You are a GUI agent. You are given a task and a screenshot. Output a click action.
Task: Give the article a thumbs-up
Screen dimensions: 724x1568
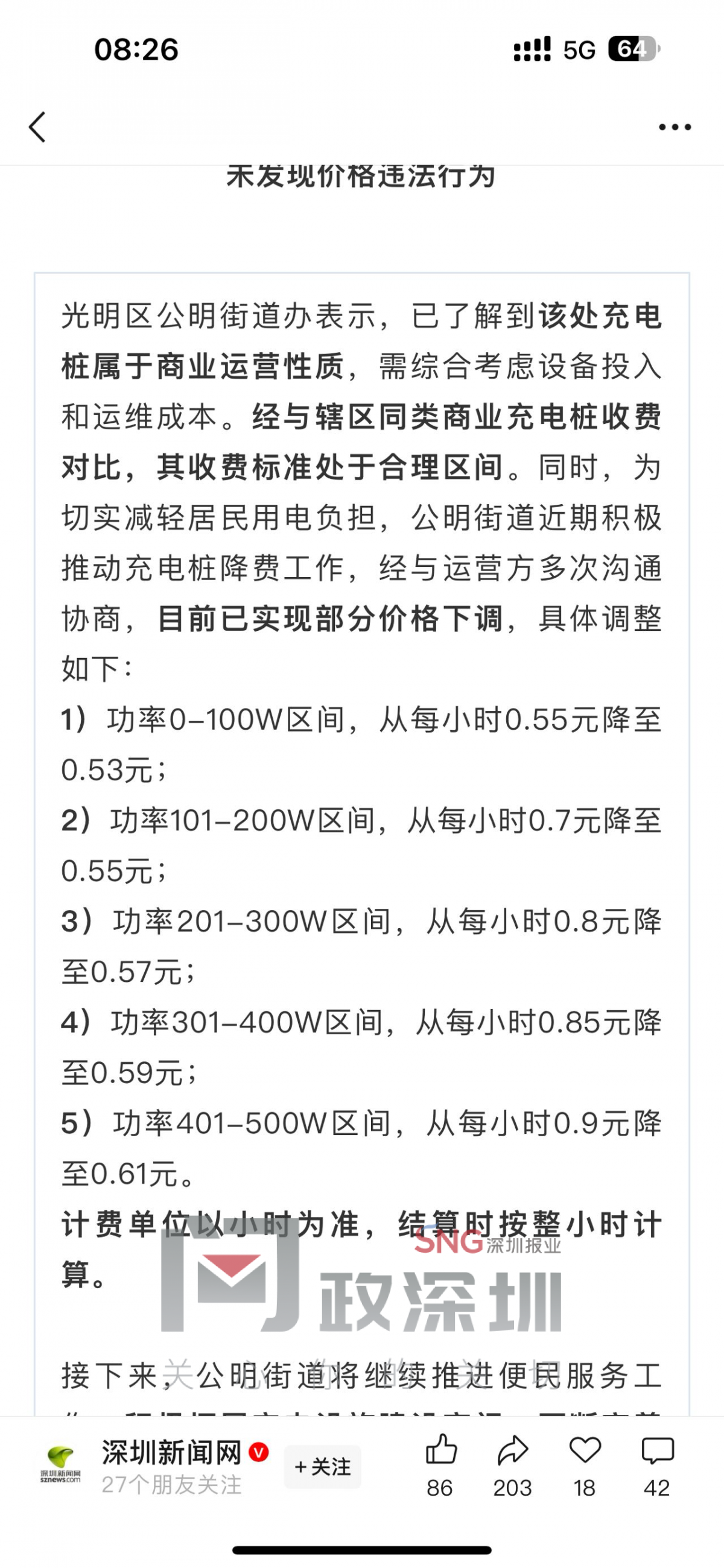coord(440,1450)
